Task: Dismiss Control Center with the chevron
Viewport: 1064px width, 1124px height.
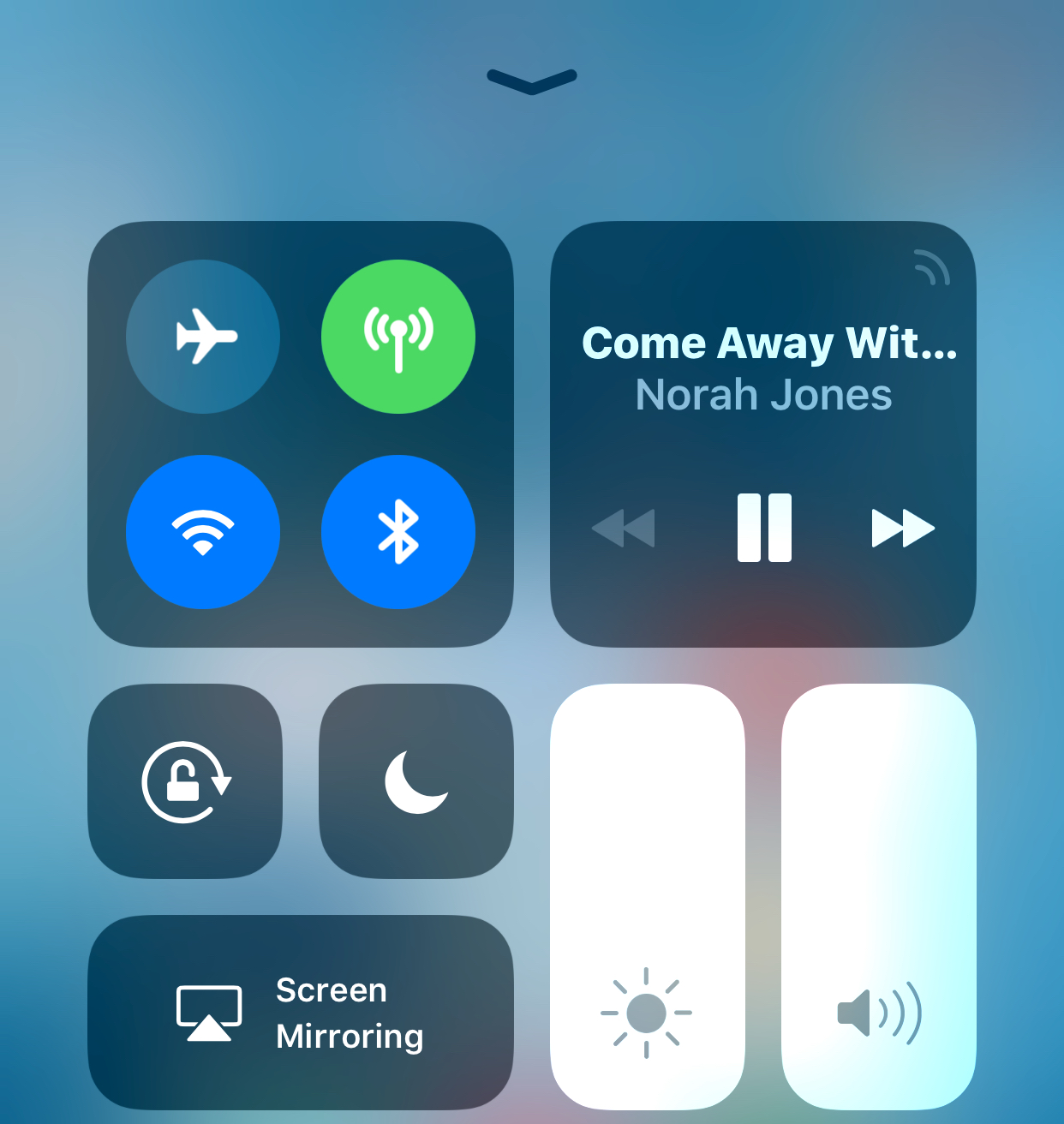Action: tap(532, 81)
